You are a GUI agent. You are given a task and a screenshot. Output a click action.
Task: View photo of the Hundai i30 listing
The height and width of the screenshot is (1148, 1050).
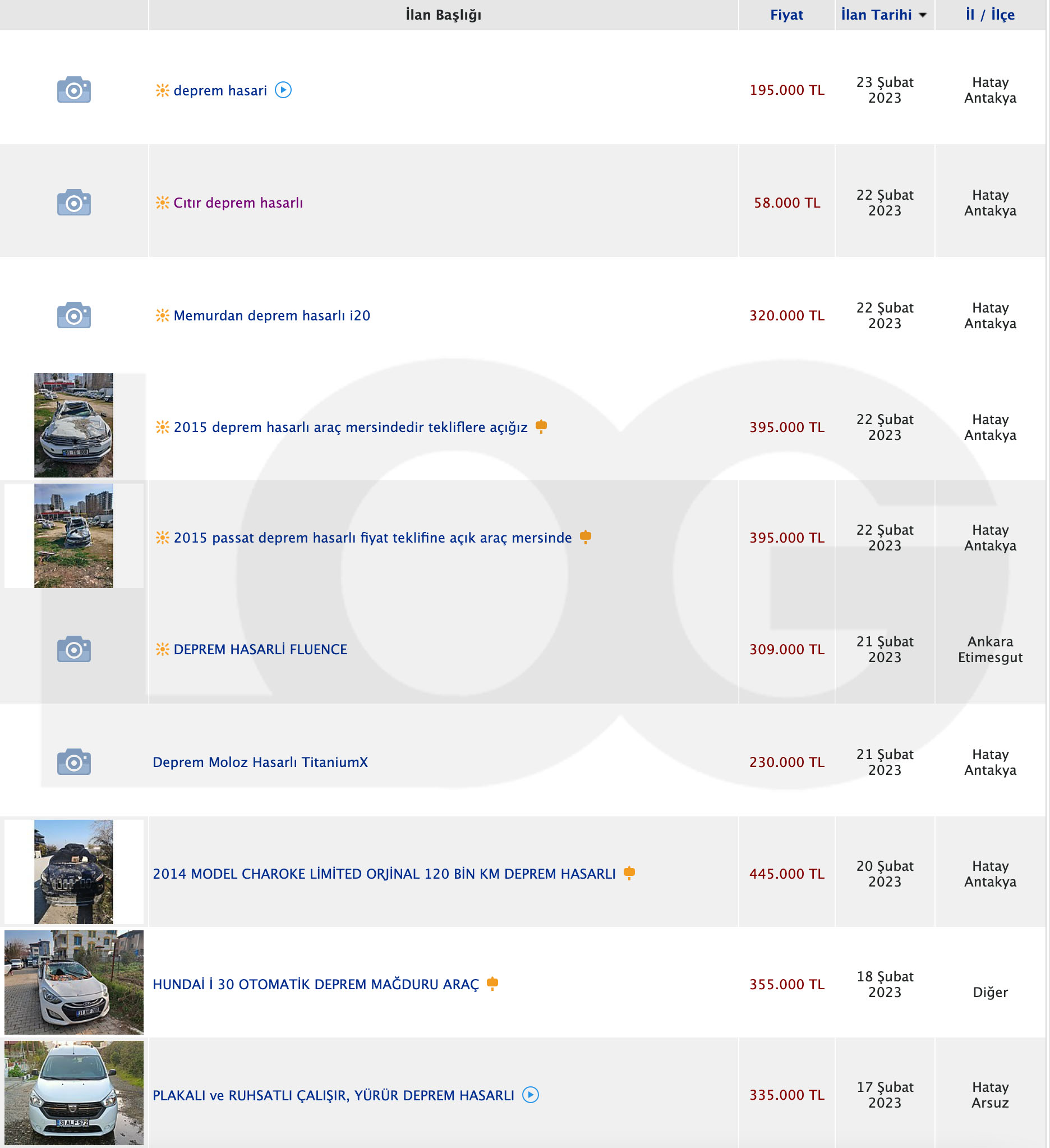(74, 982)
